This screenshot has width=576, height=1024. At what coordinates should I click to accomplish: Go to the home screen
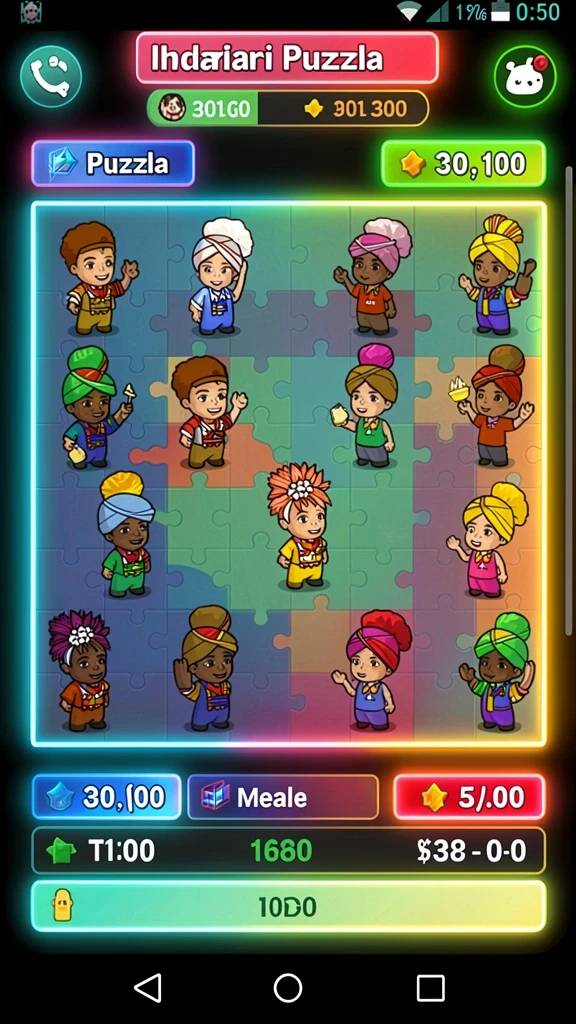point(288,987)
